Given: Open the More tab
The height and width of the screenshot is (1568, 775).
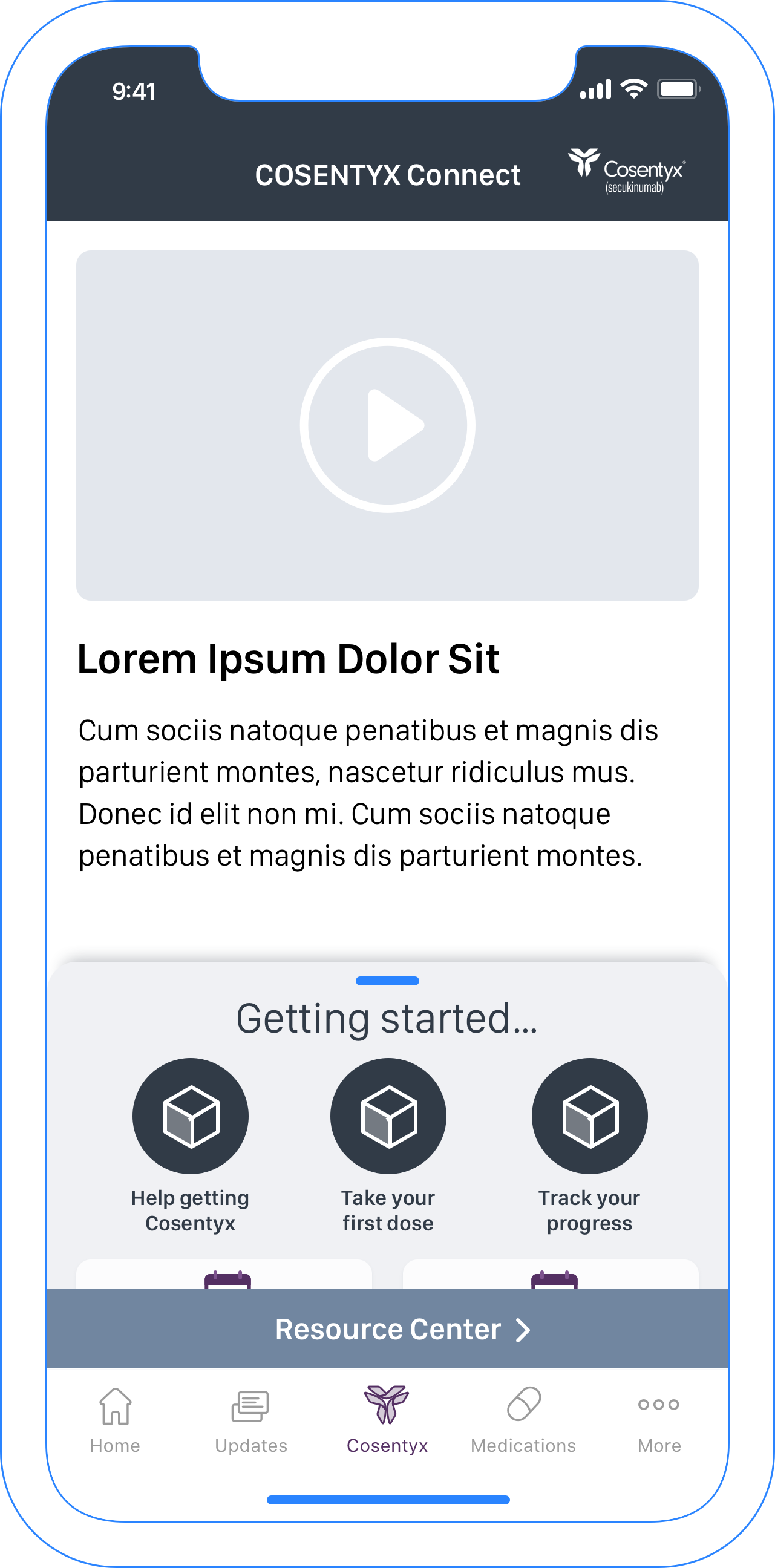Looking at the screenshot, I should (x=659, y=1420).
